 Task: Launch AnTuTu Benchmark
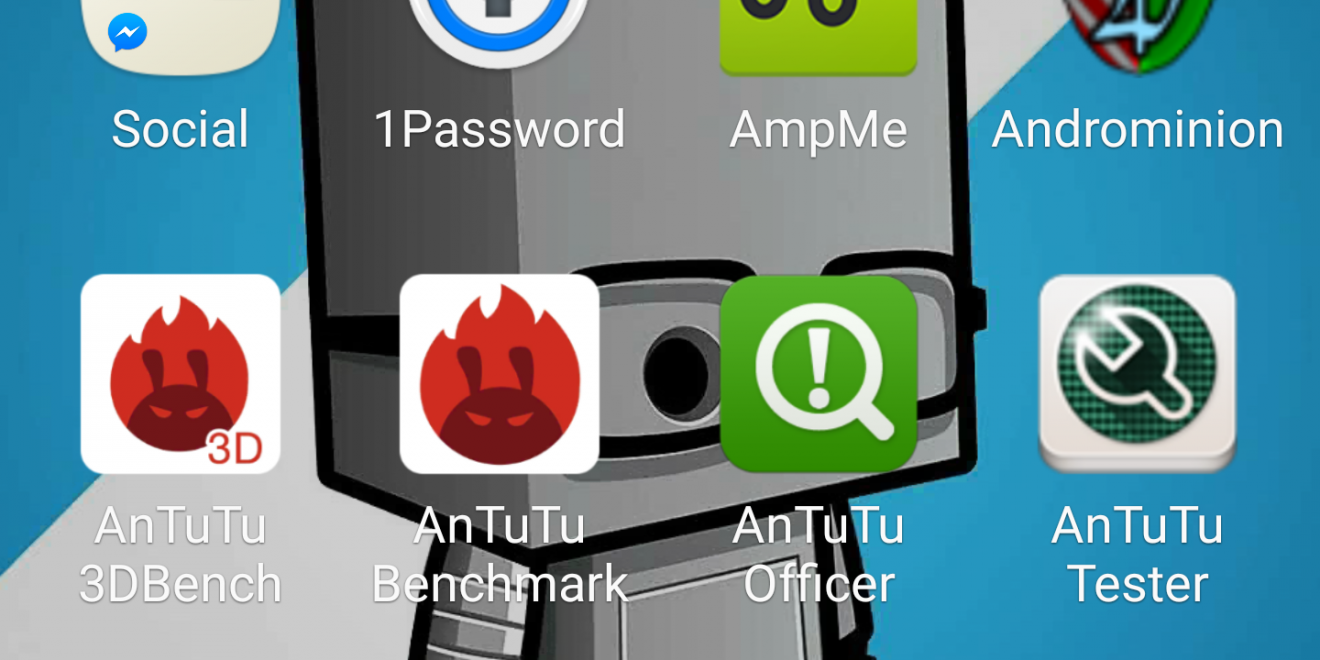pos(499,374)
